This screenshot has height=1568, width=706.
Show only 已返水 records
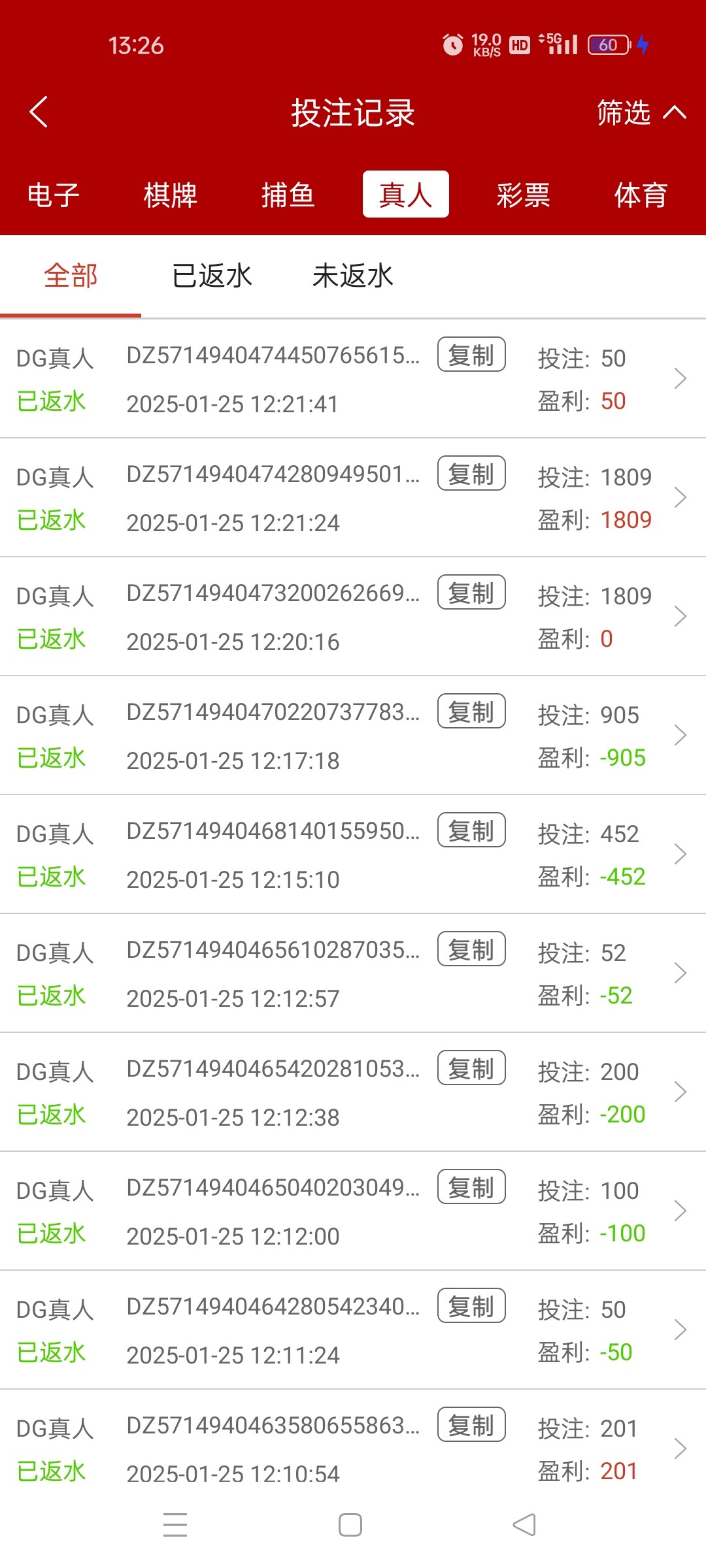click(212, 276)
